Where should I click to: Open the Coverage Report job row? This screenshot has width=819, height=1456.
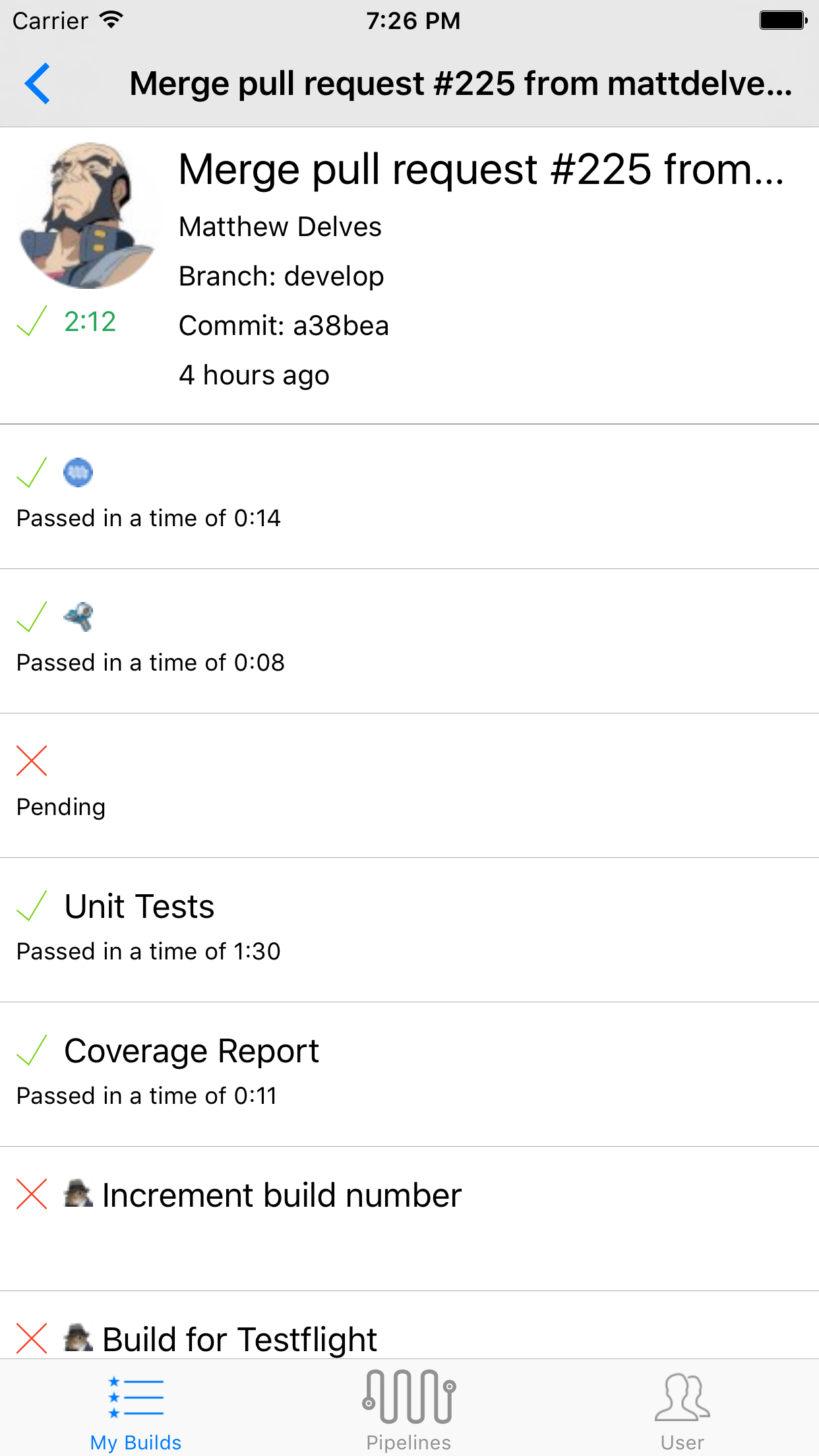click(x=409, y=1073)
